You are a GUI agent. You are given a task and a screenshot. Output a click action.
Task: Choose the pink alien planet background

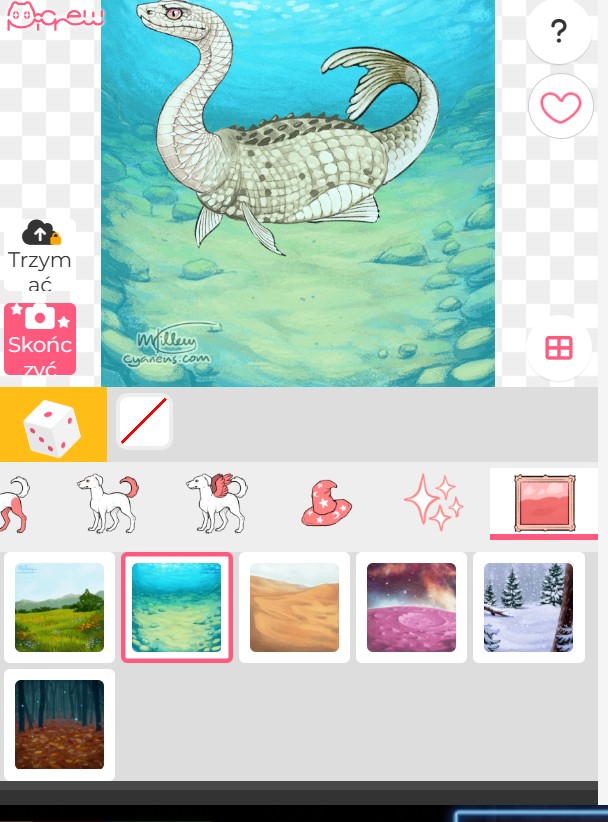pyautogui.click(x=411, y=607)
